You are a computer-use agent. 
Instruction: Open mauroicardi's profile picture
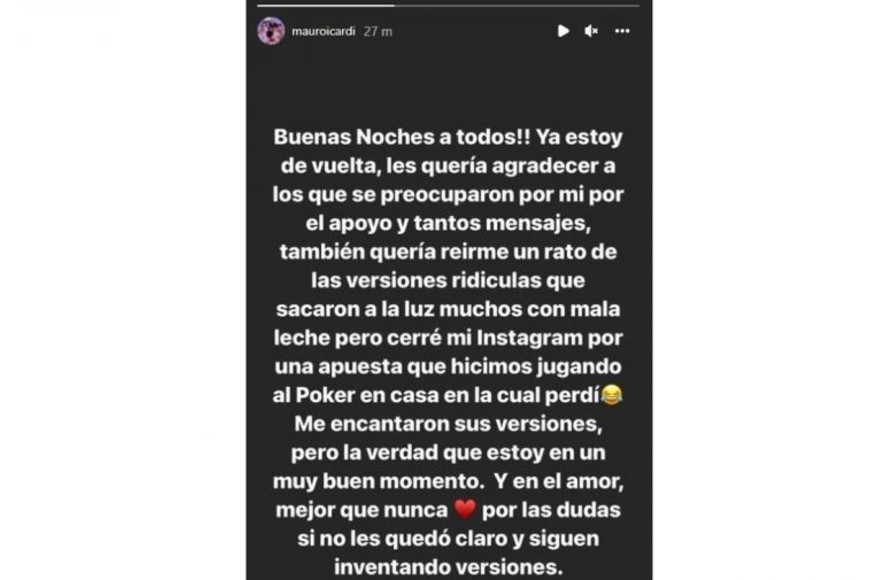pyautogui.click(x=271, y=31)
